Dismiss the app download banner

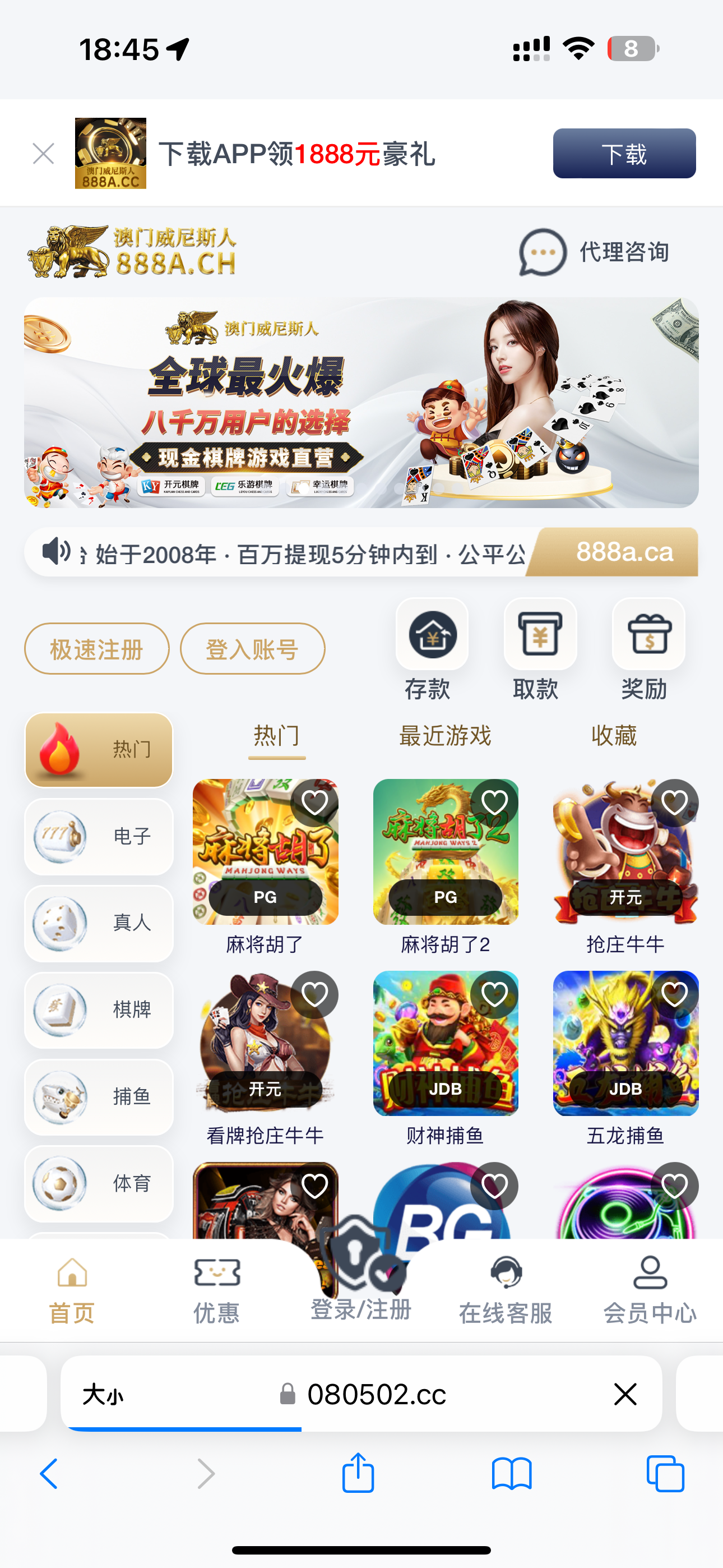click(43, 154)
